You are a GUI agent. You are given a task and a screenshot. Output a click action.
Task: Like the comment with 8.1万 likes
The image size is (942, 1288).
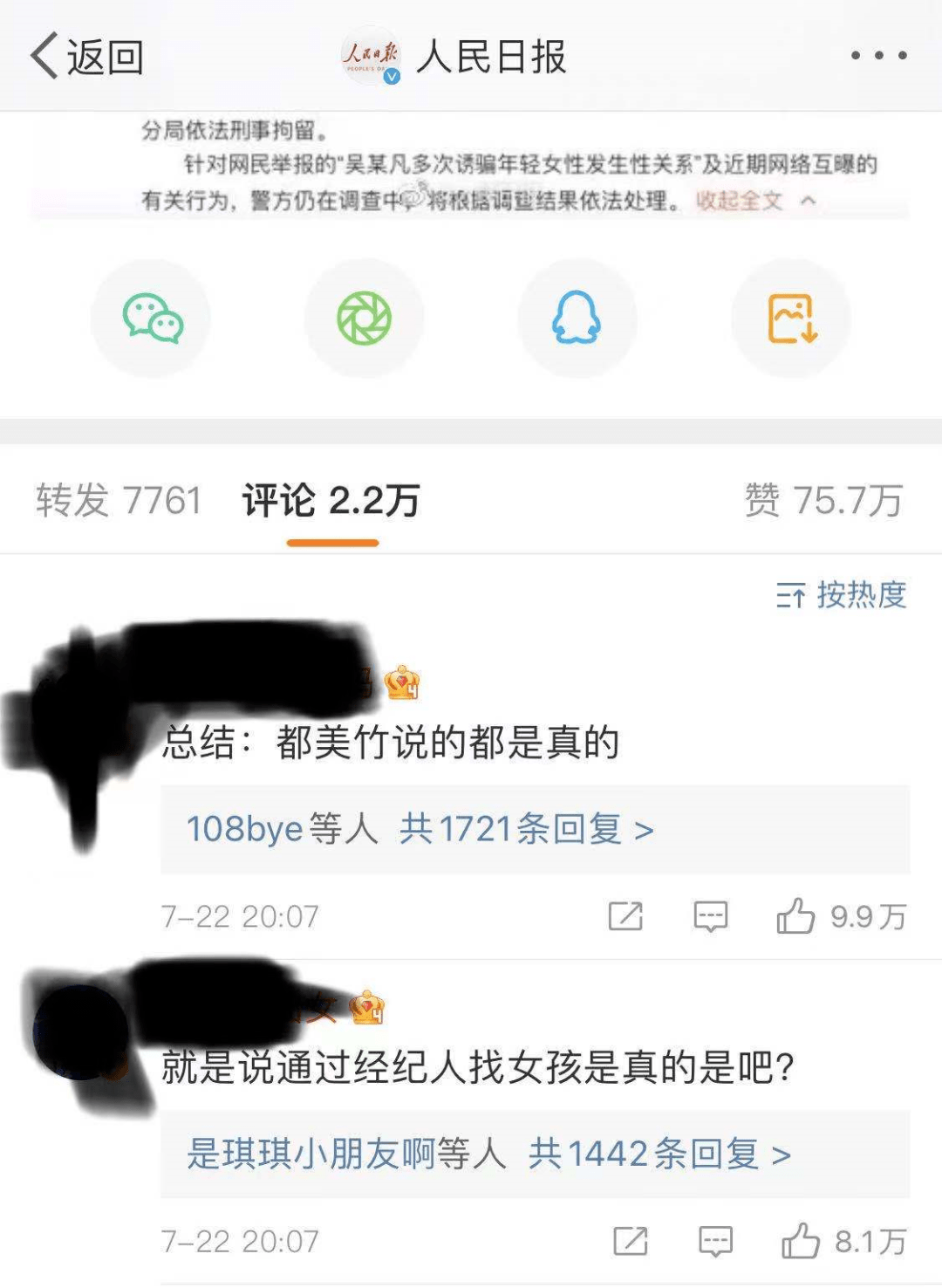[800, 1241]
